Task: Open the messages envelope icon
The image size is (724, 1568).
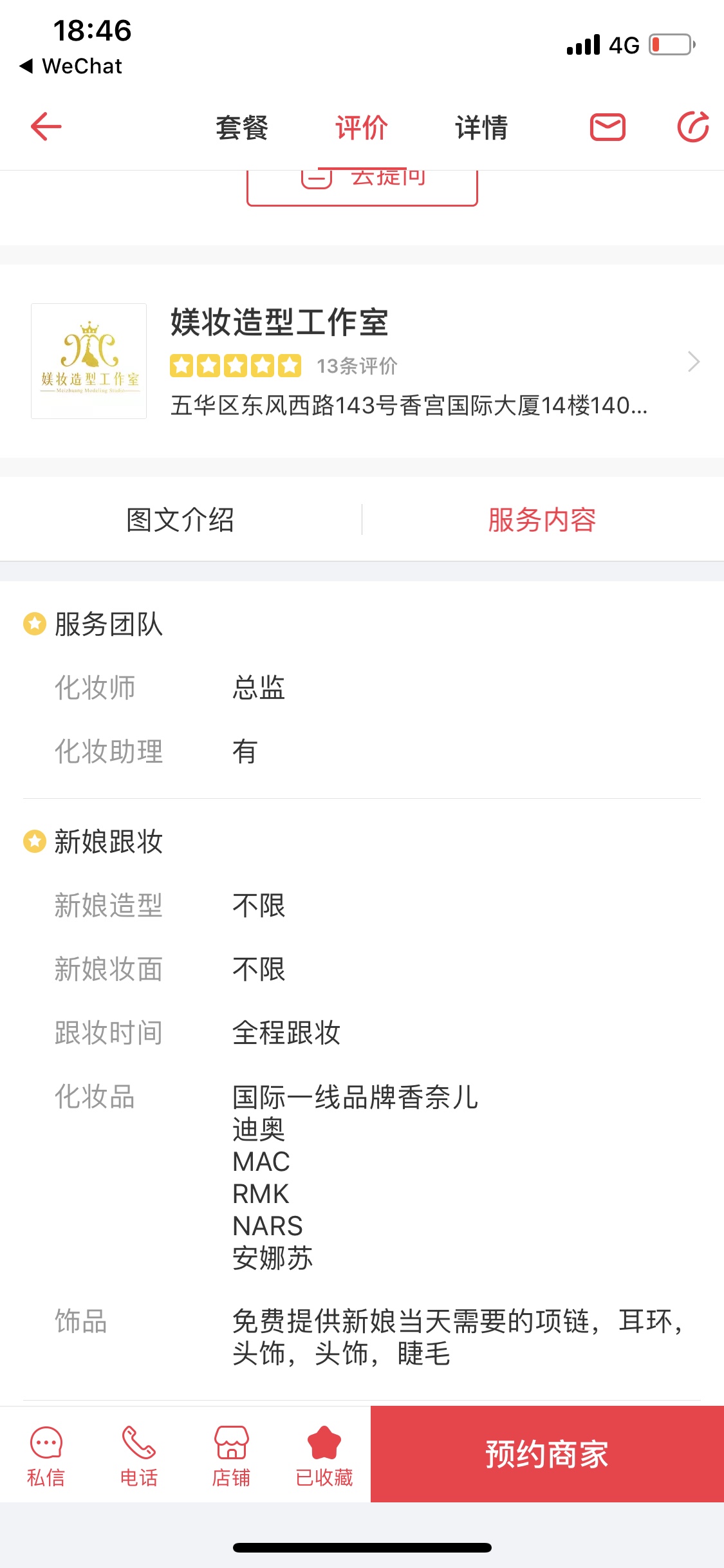Action: [608, 127]
